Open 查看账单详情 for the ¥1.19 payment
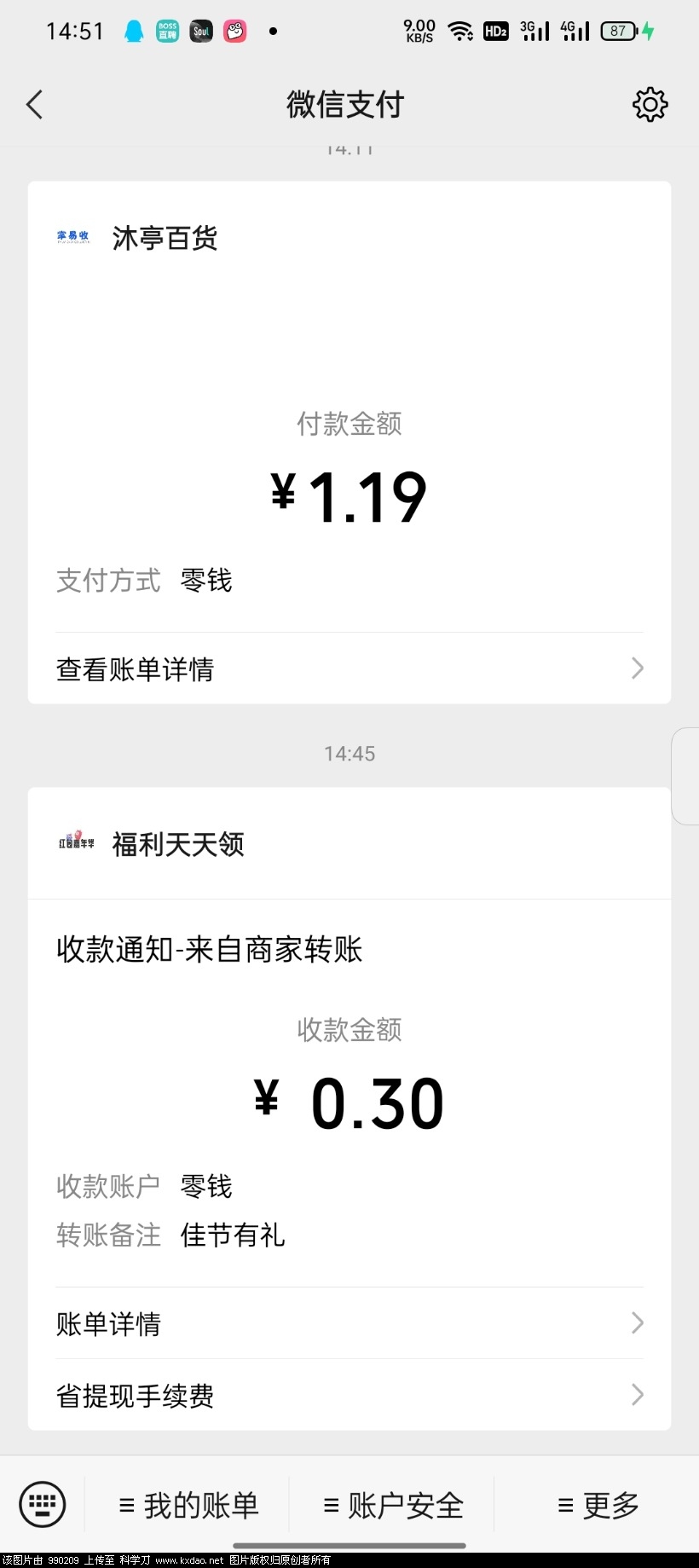 (x=349, y=668)
